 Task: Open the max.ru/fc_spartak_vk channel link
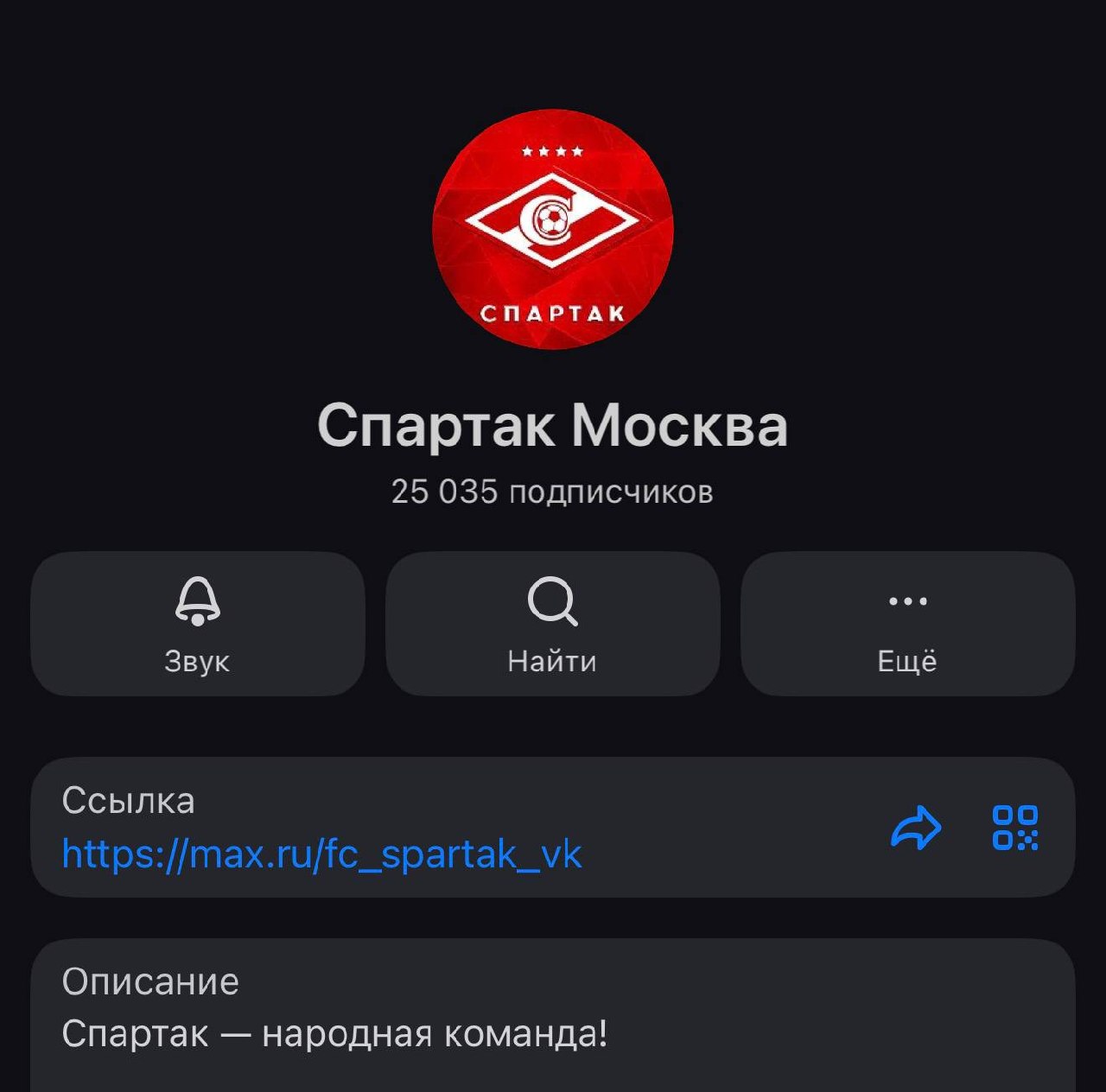321,854
